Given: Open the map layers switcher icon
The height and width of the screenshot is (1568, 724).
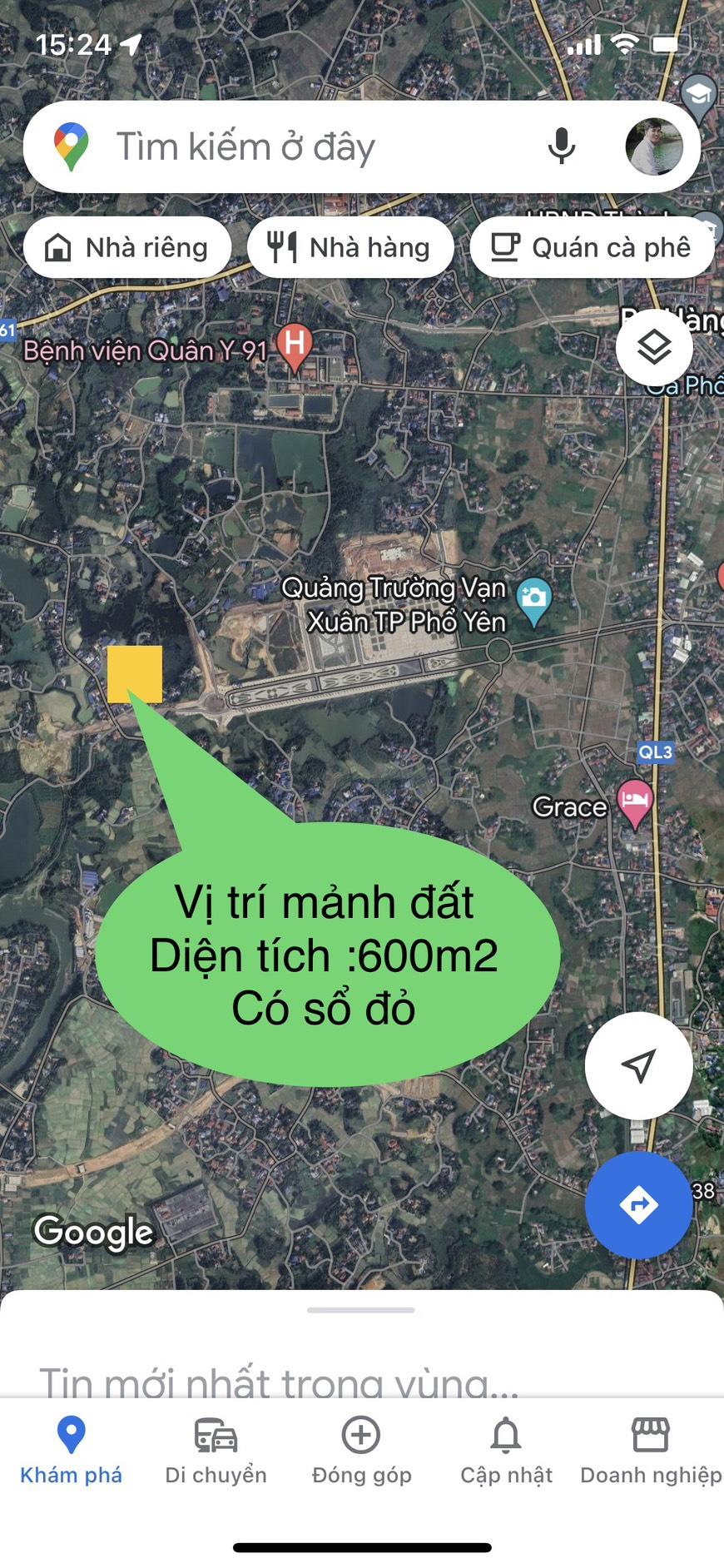Looking at the screenshot, I should (654, 347).
